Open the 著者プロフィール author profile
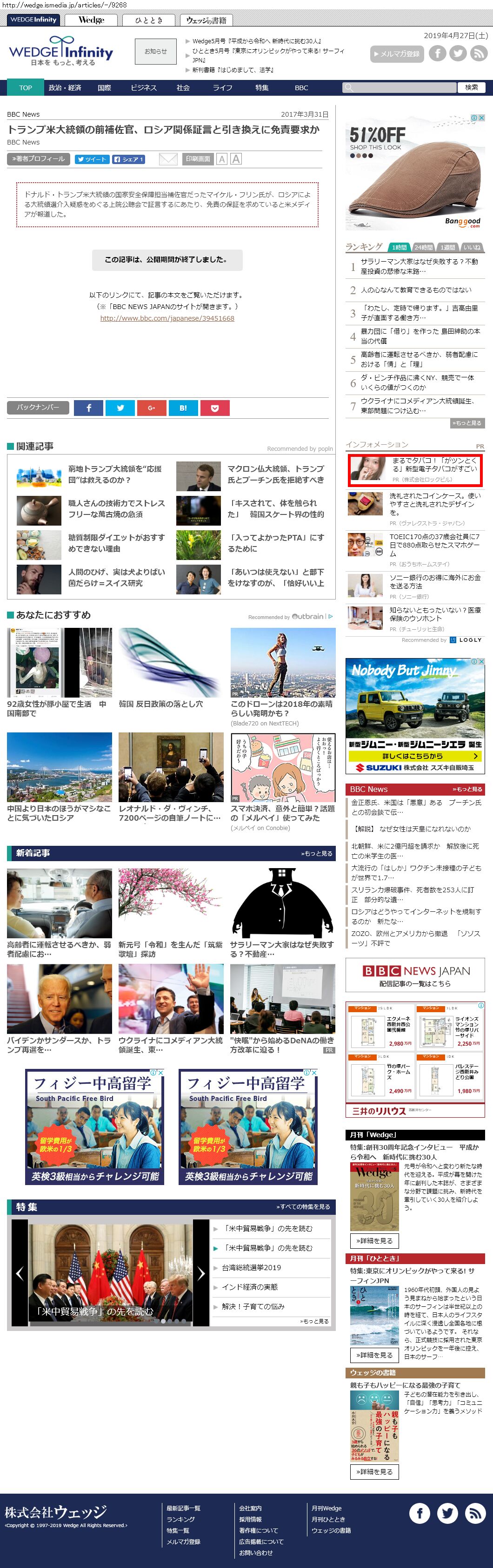Screen dimensions: 493x1568 point(38,159)
